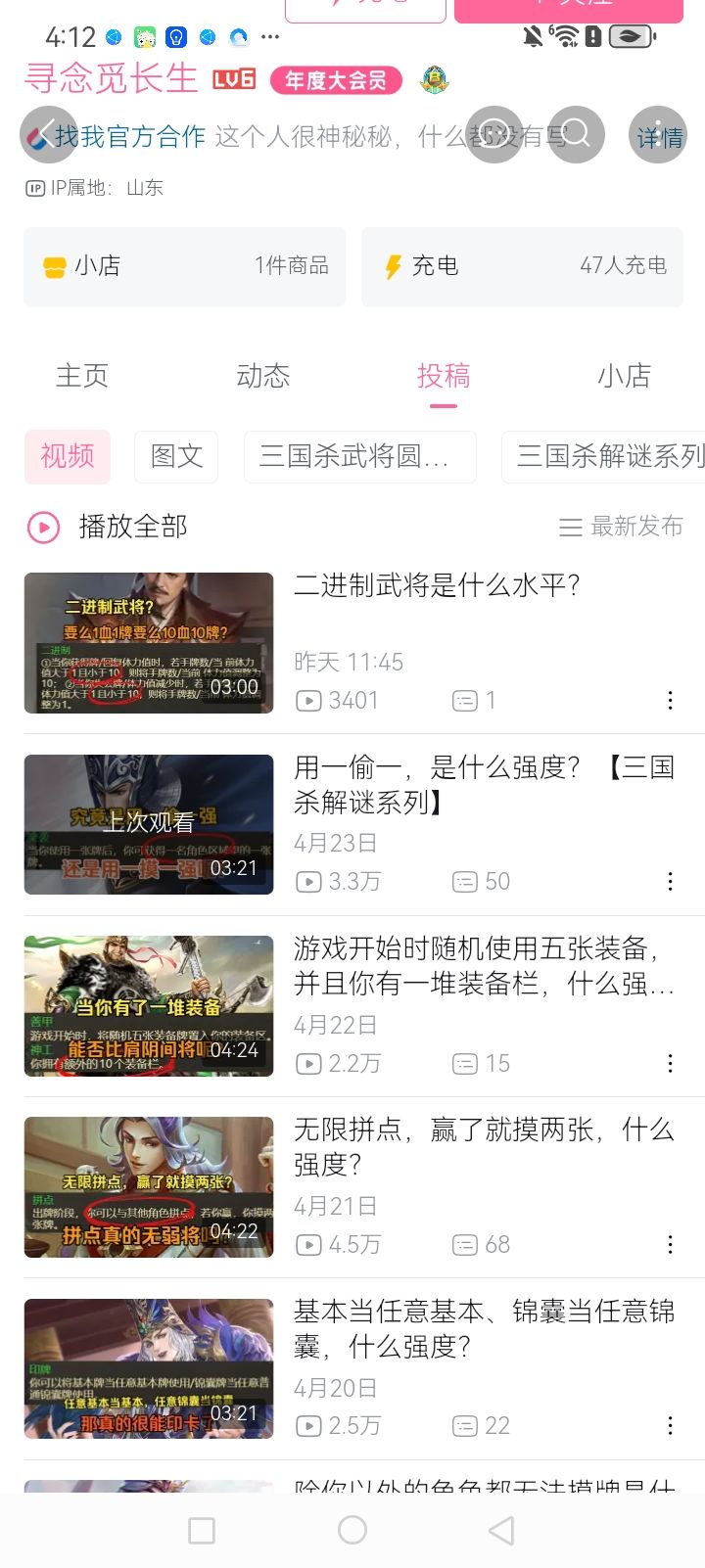Open three-dot menu on 基本当任意基本 video
This screenshot has height=1568, width=705.
click(670, 1426)
